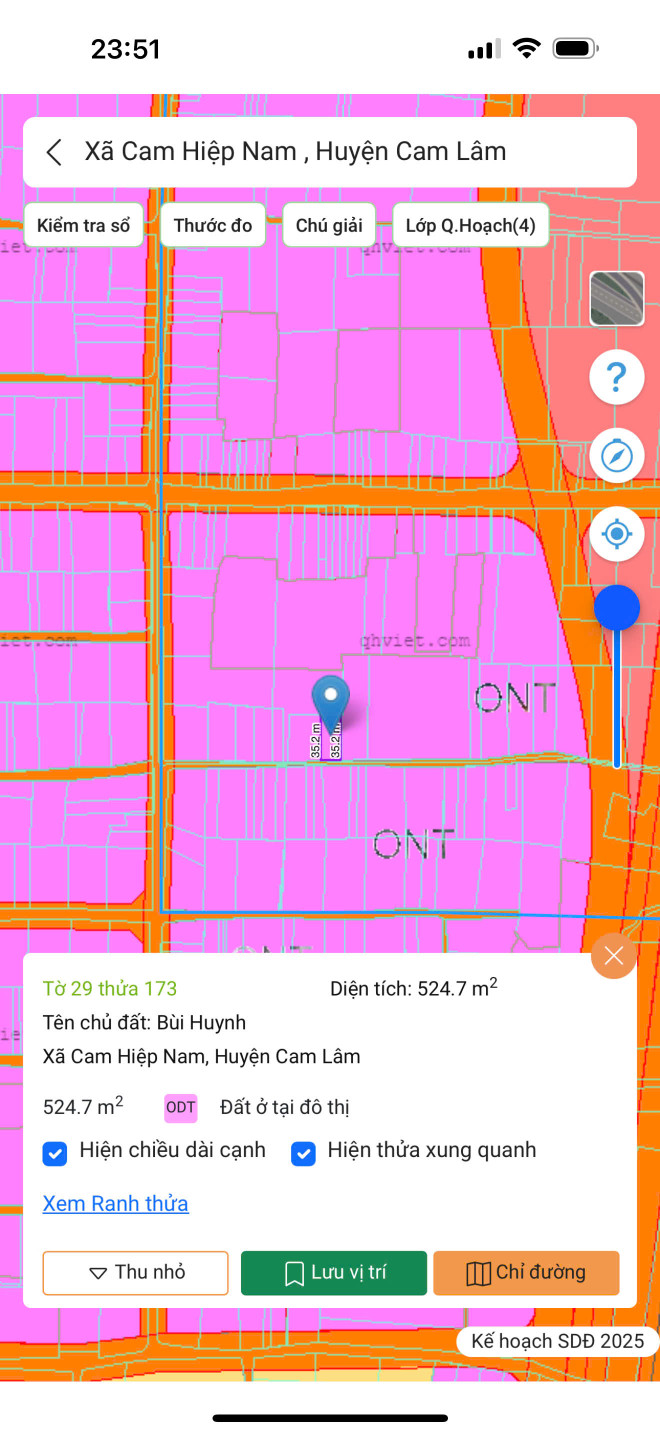The width and height of the screenshot is (660, 1434).
Task: Open the Xem Ranh thửa link
Action: 115,1203
